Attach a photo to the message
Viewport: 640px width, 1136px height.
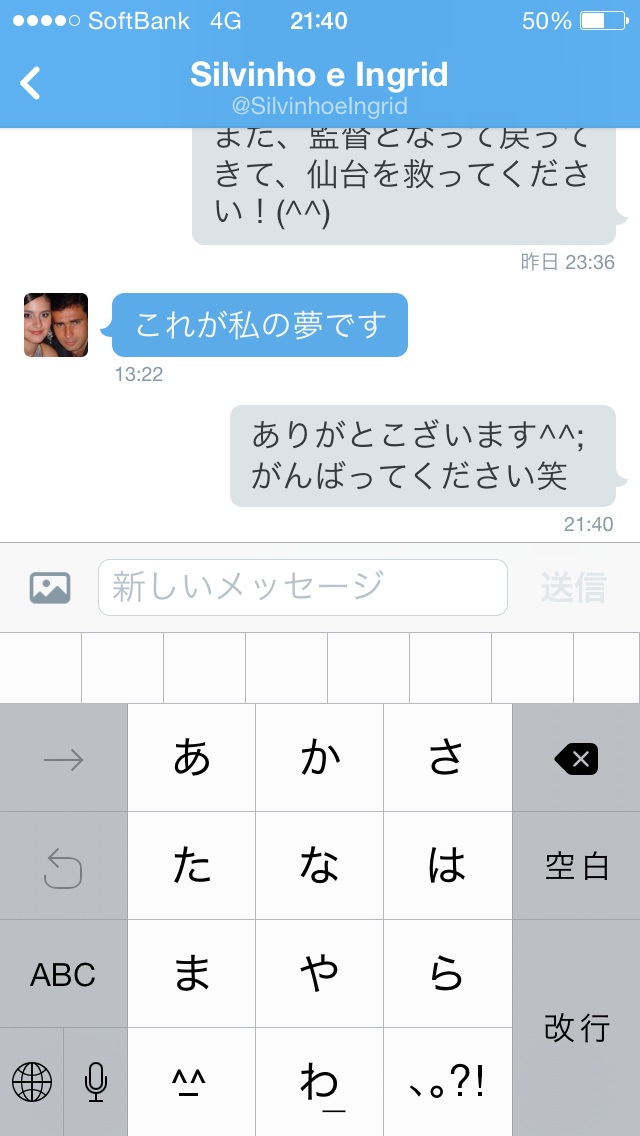click(50, 587)
